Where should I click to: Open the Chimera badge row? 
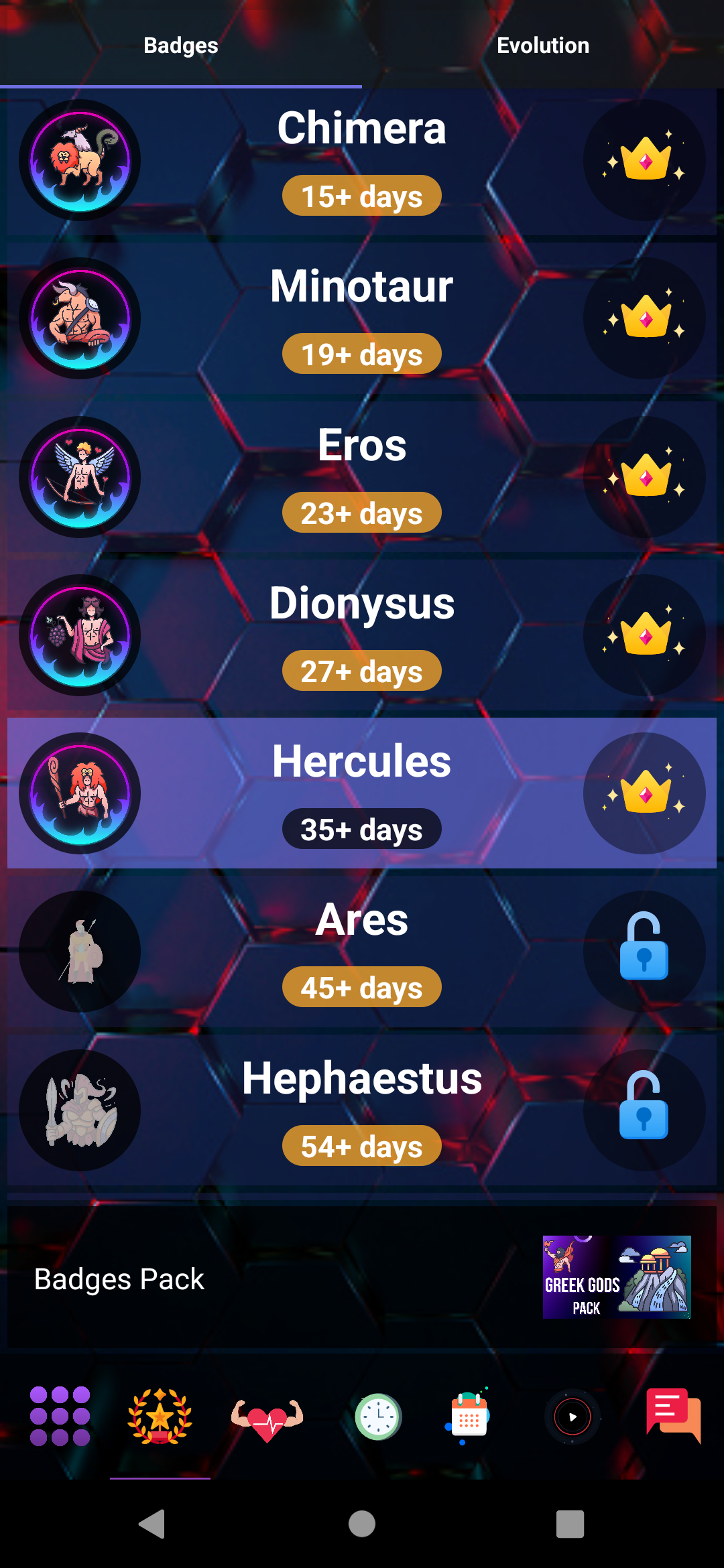click(x=362, y=161)
